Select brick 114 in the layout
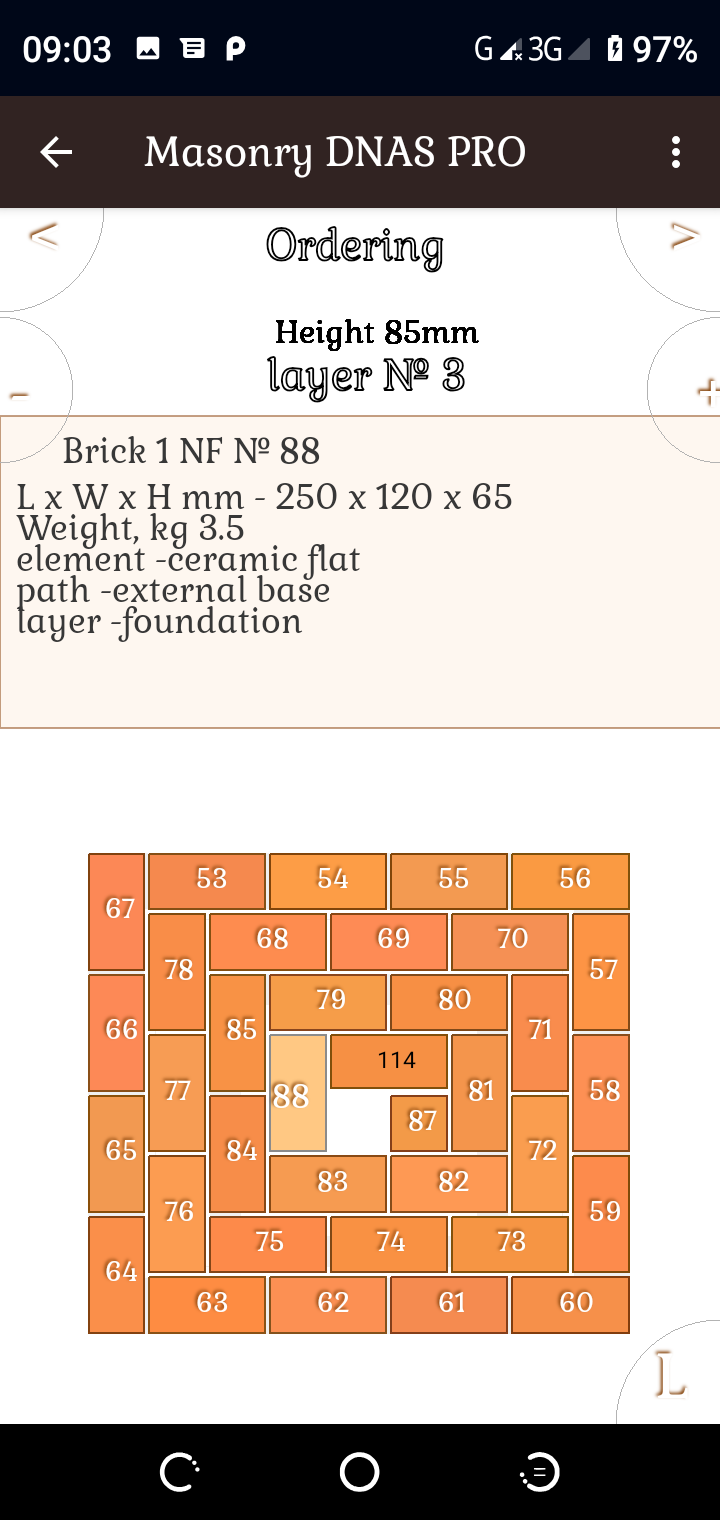The height and width of the screenshot is (1520, 720). tap(388, 1061)
